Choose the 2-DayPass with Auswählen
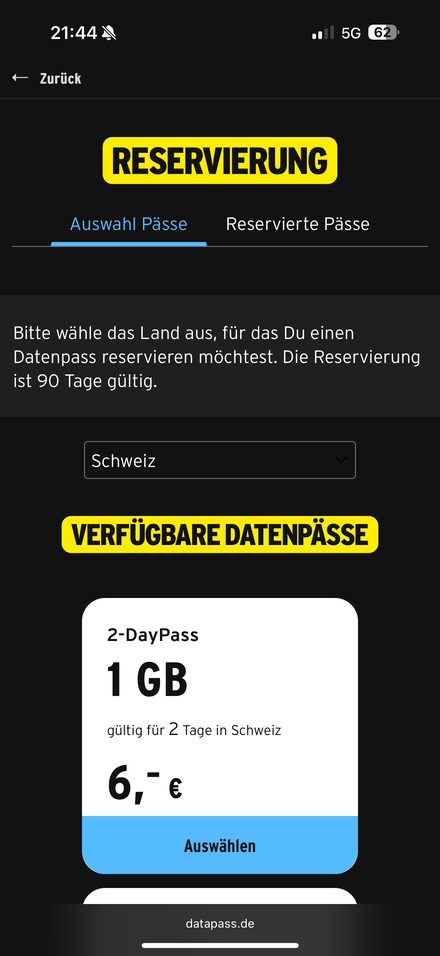 click(220, 846)
